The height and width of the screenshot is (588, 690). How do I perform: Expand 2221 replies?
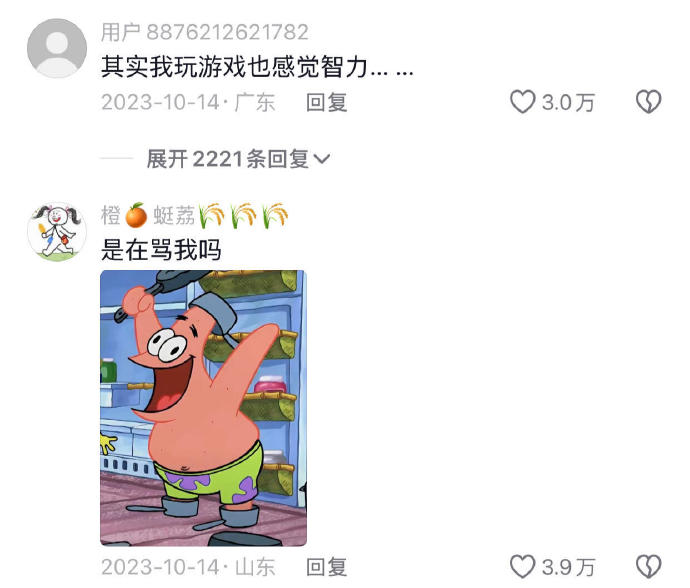click(x=238, y=158)
